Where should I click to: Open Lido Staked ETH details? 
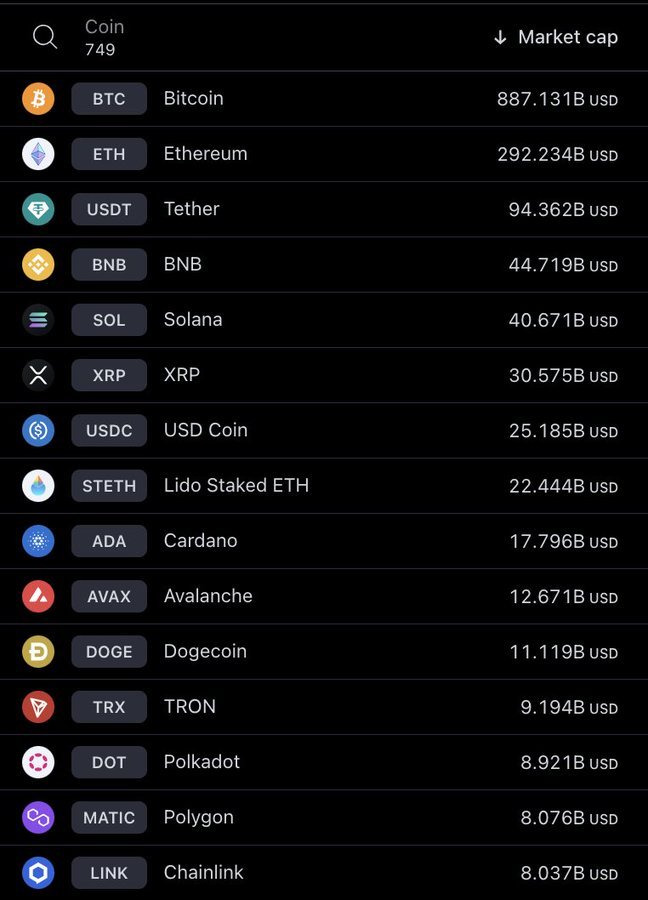236,485
